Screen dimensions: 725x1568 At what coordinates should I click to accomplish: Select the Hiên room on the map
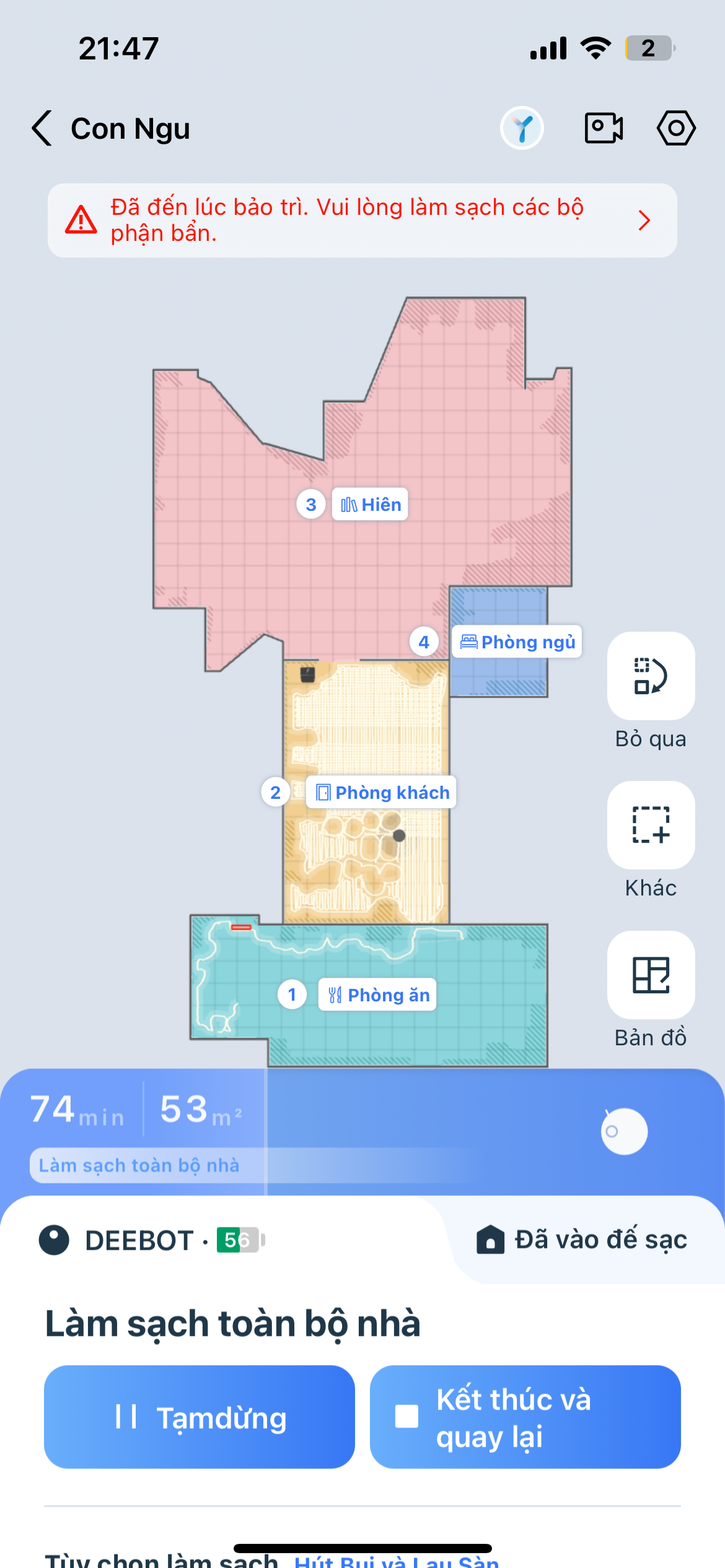[370, 505]
